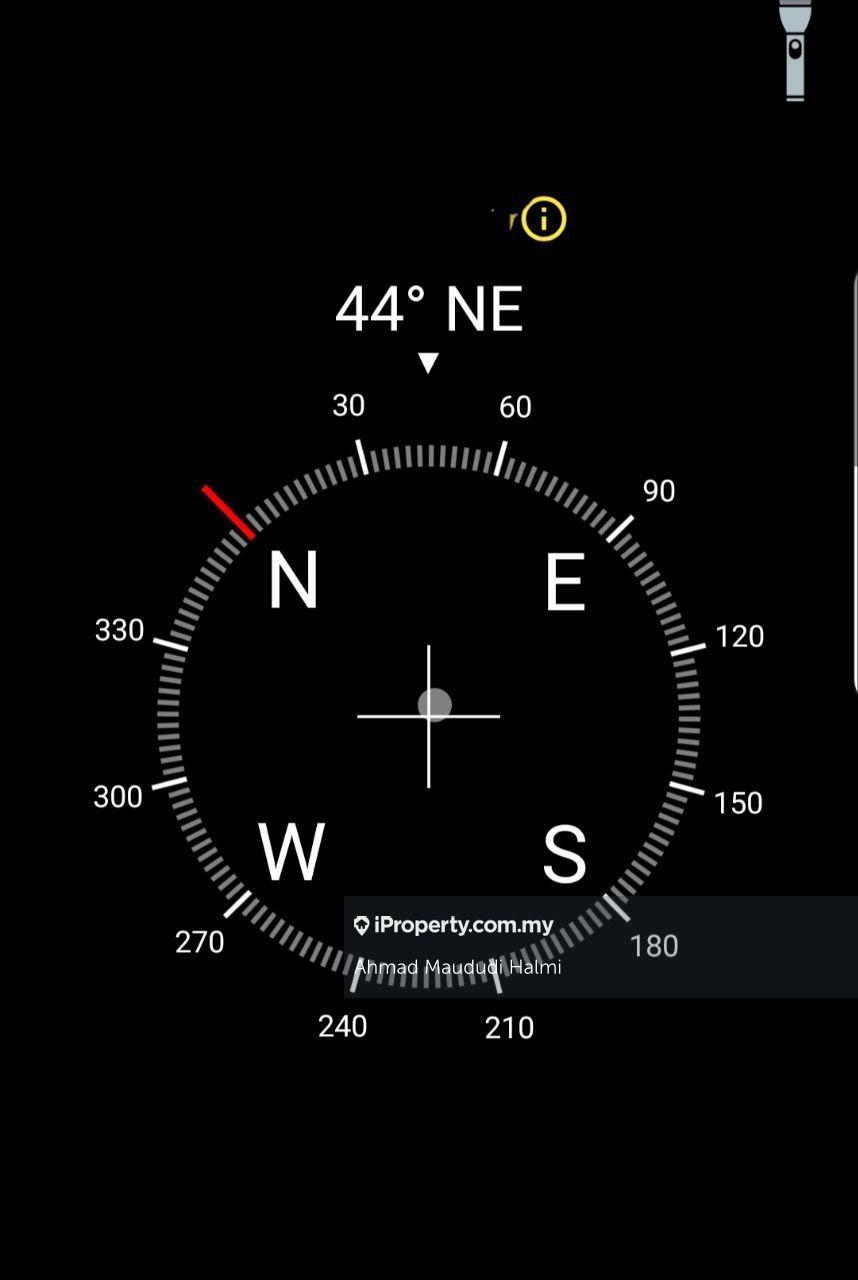The image size is (858, 1280).
Task: Turn on the flashlight
Action: click(795, 50)
